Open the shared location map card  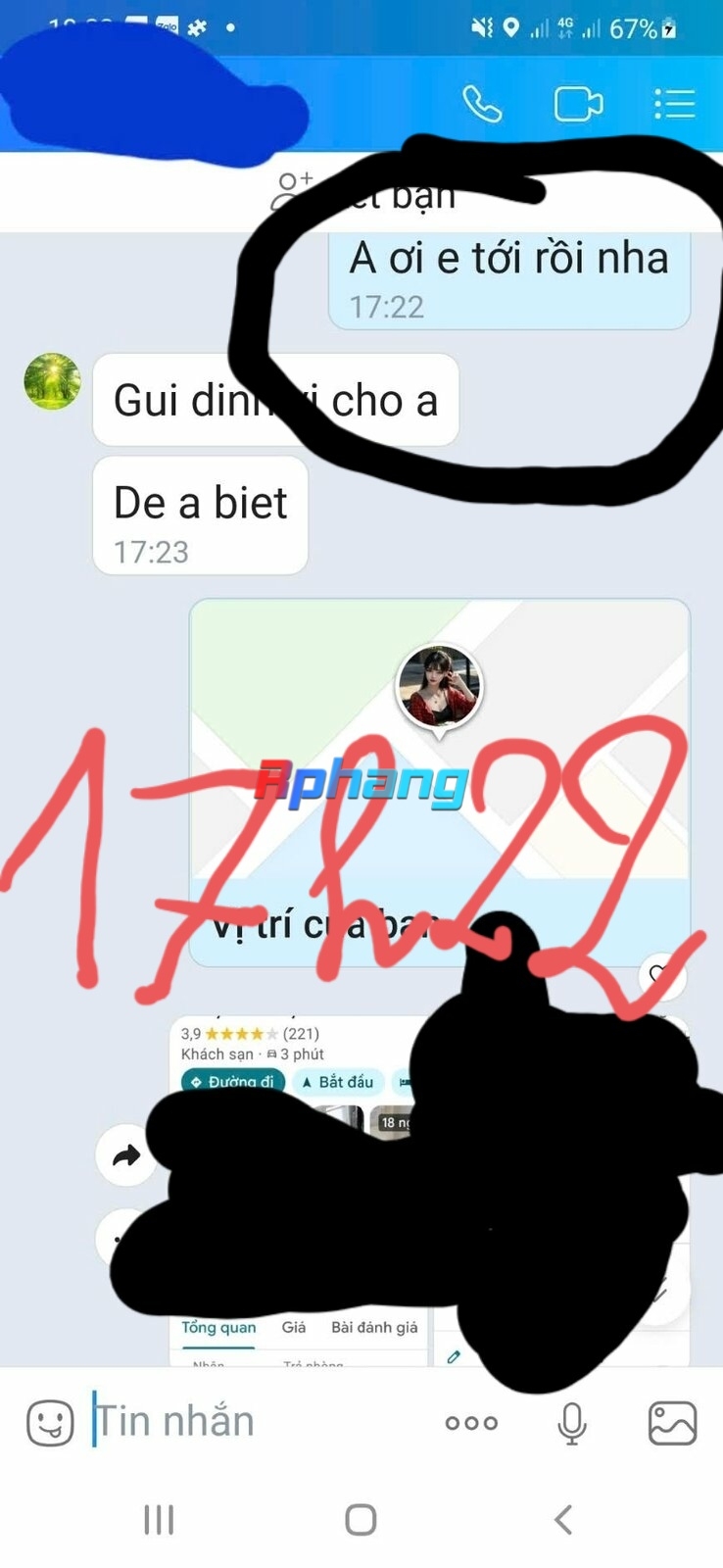pyautogui.click(x=440, y=782)
